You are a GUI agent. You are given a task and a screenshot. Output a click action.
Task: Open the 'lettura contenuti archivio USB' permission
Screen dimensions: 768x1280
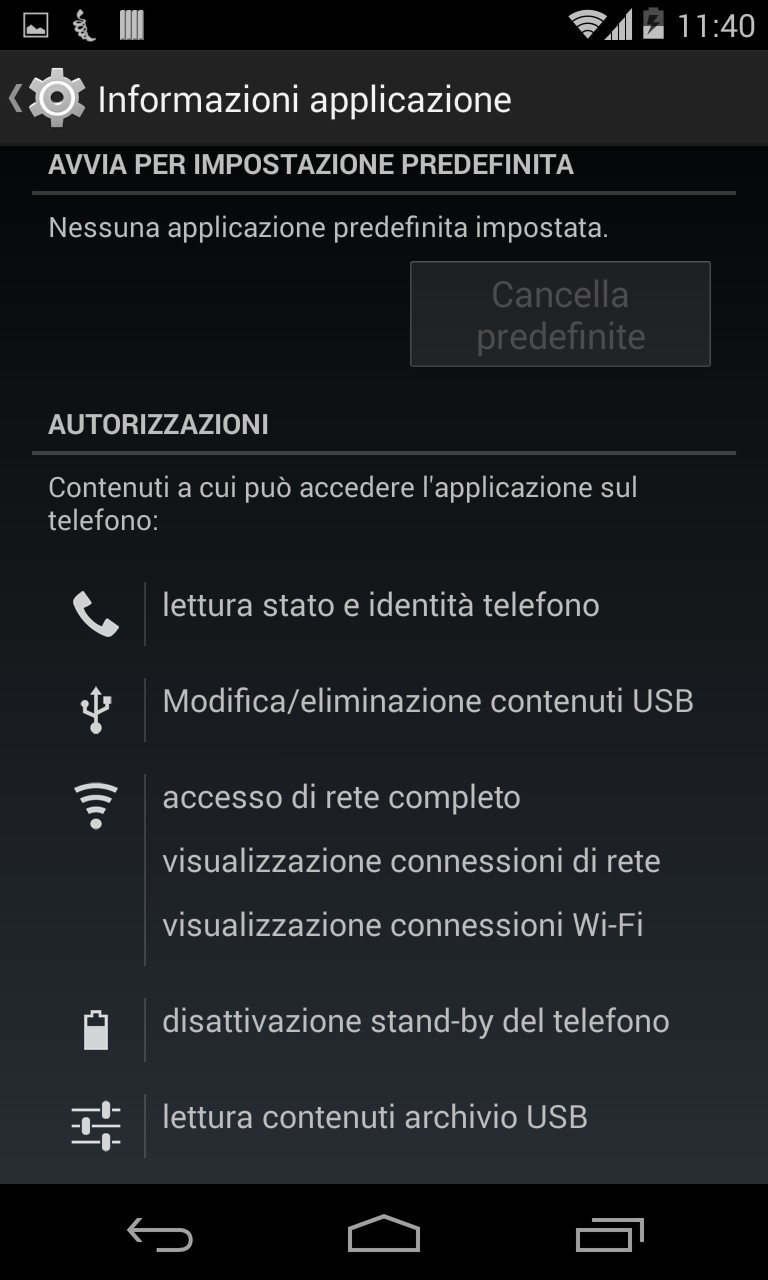point(374,1118)
